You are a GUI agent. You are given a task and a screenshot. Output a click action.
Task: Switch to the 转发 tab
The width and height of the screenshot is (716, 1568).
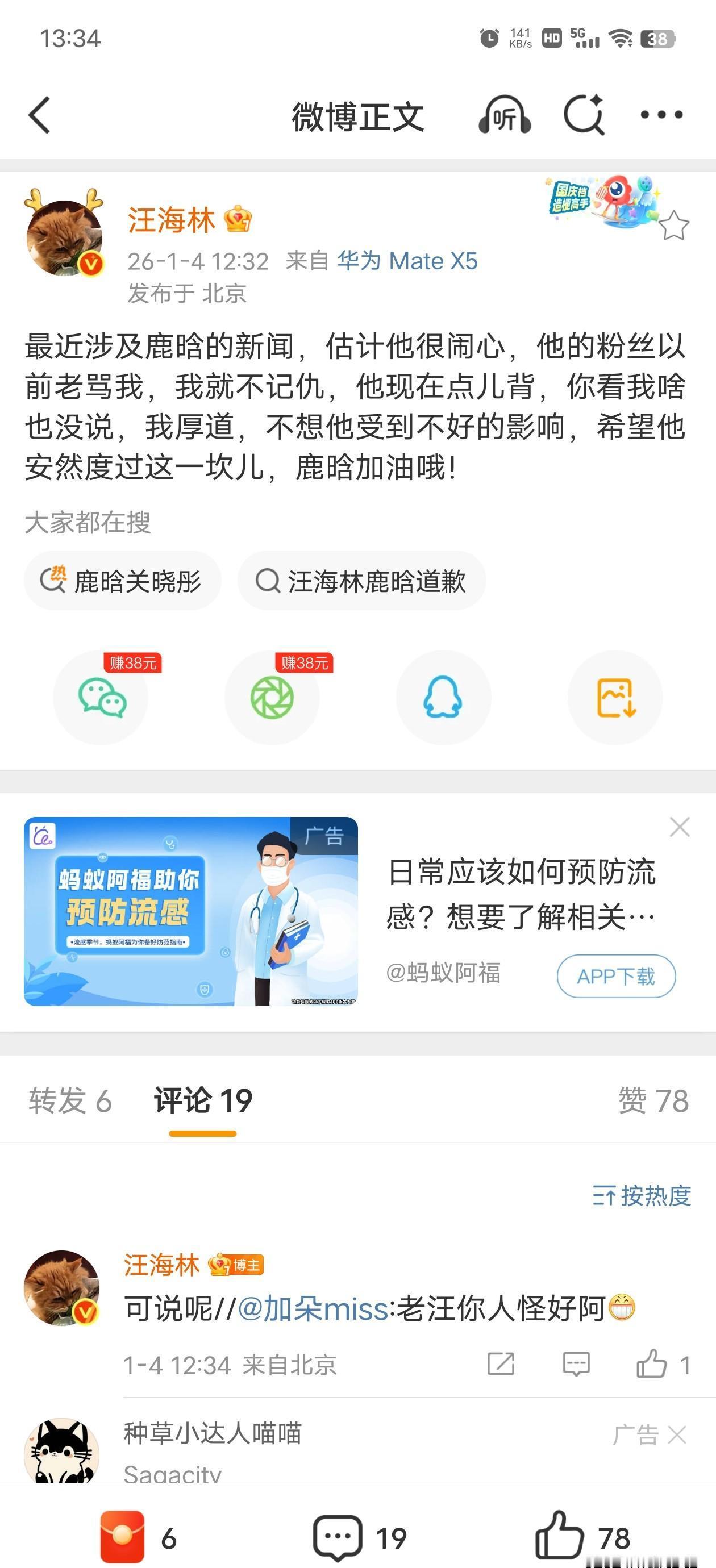[69, 1101]
